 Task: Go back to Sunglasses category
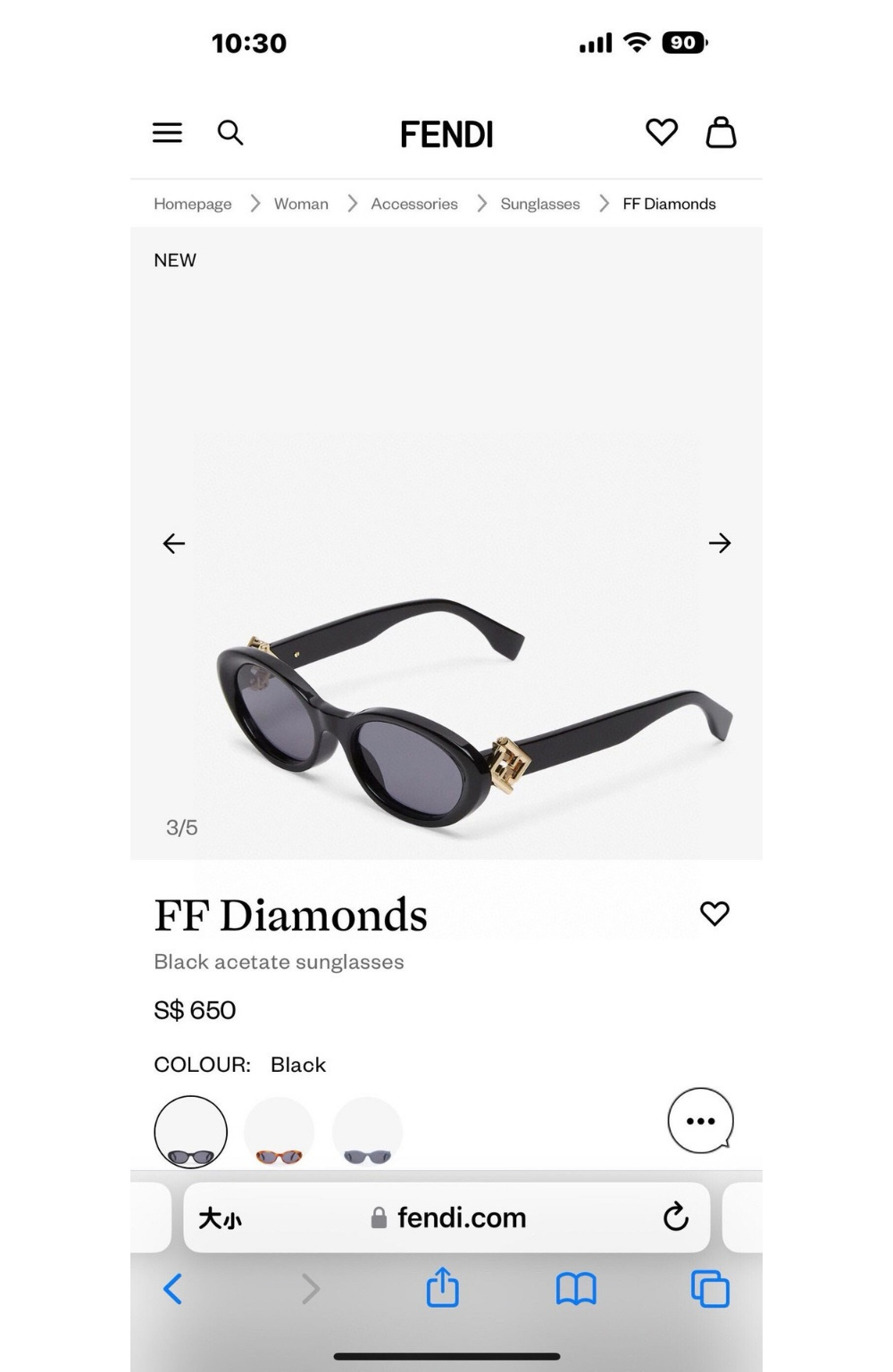click(539, 204)
